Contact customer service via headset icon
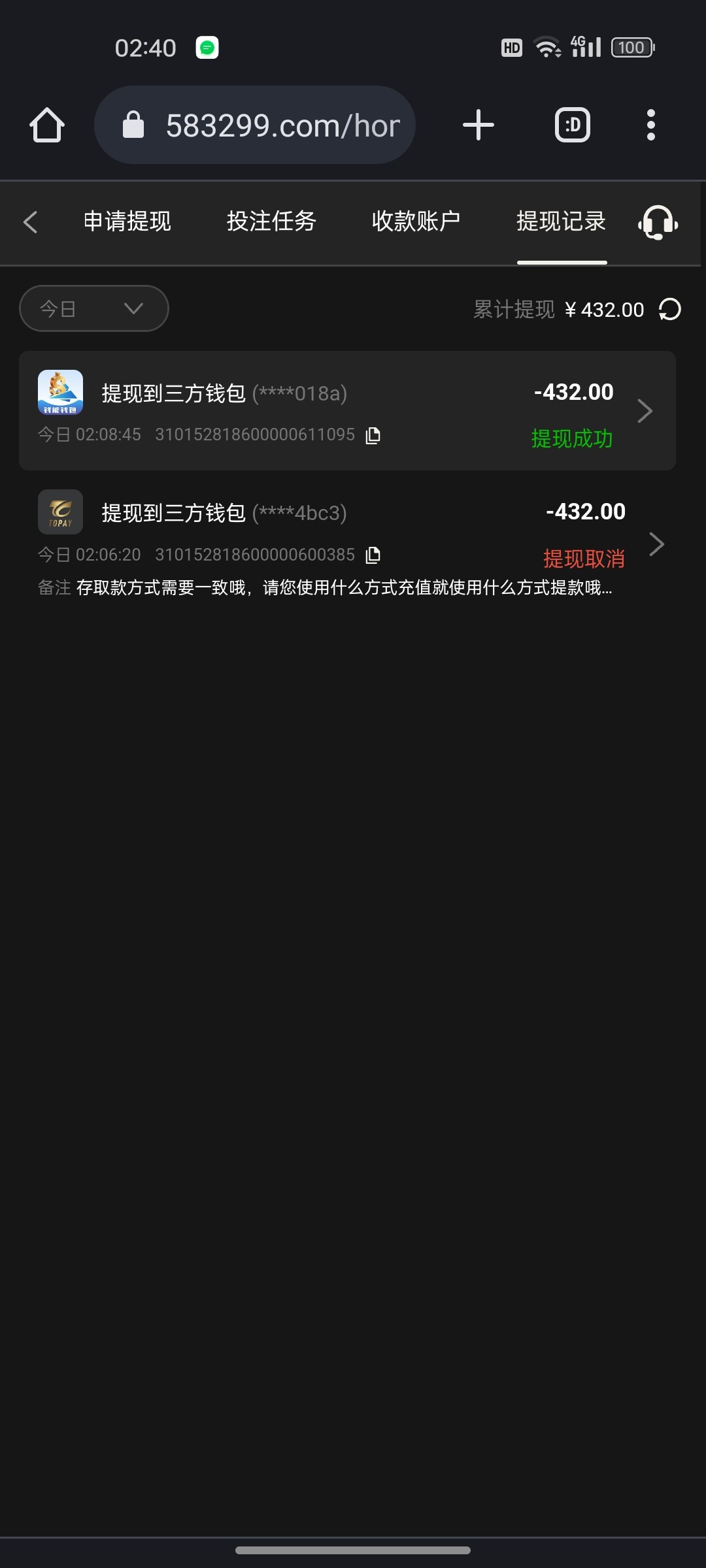Viewport: 706px width, 1568px height. [658, 222]
